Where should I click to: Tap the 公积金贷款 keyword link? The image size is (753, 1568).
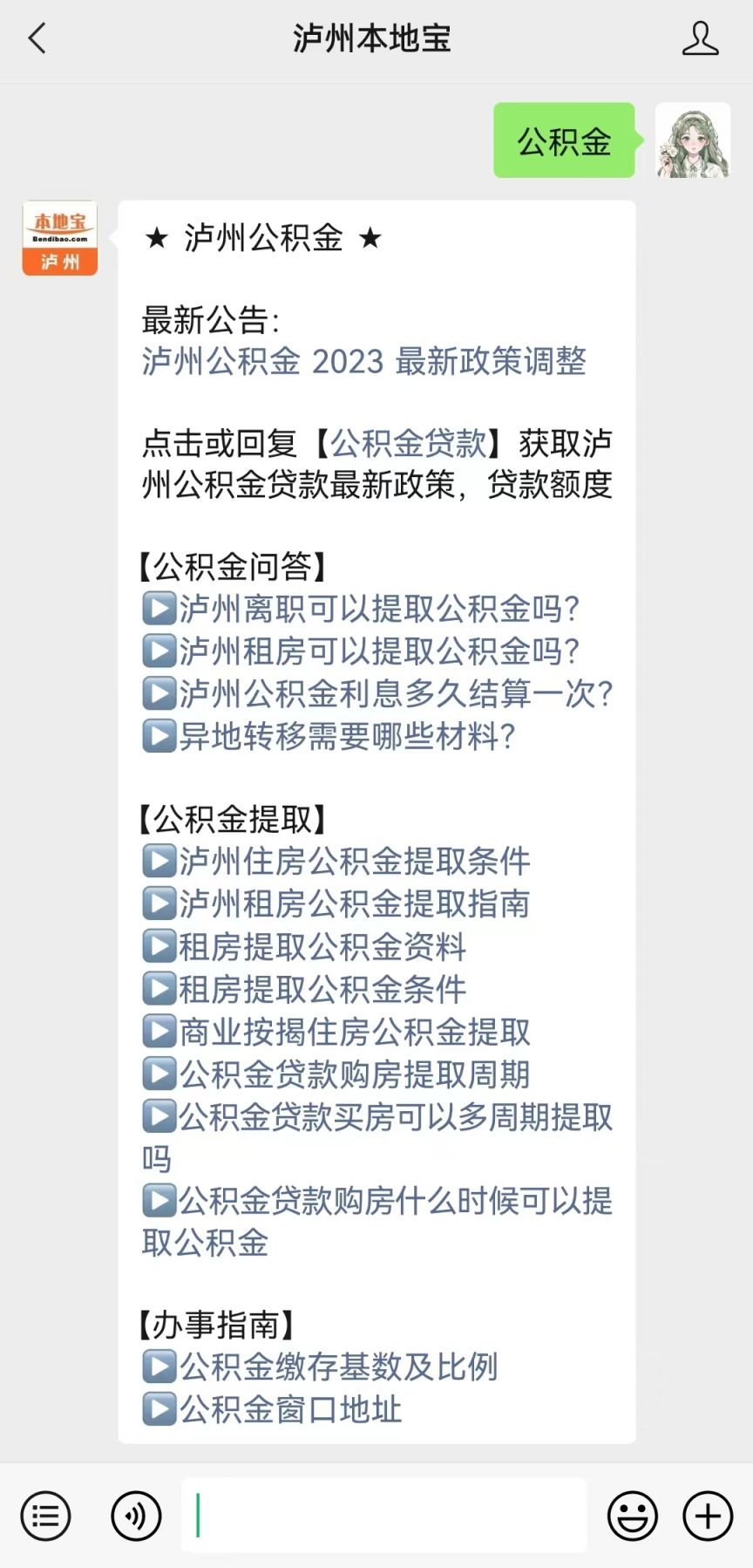[408, 443]
